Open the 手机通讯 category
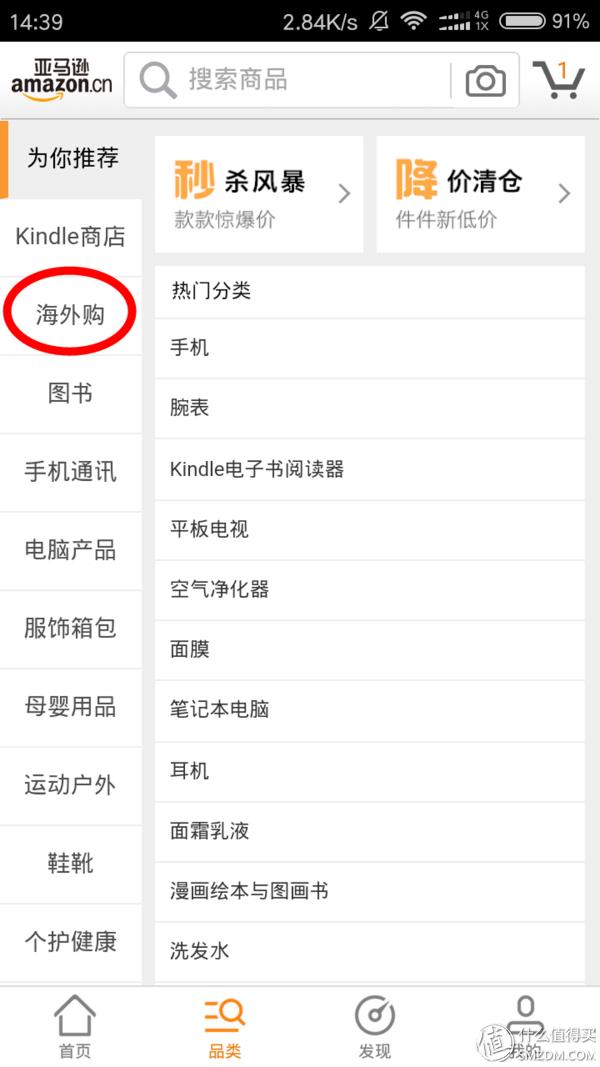Viewport: 600px width, 1067px height. [x=70, y=471]
